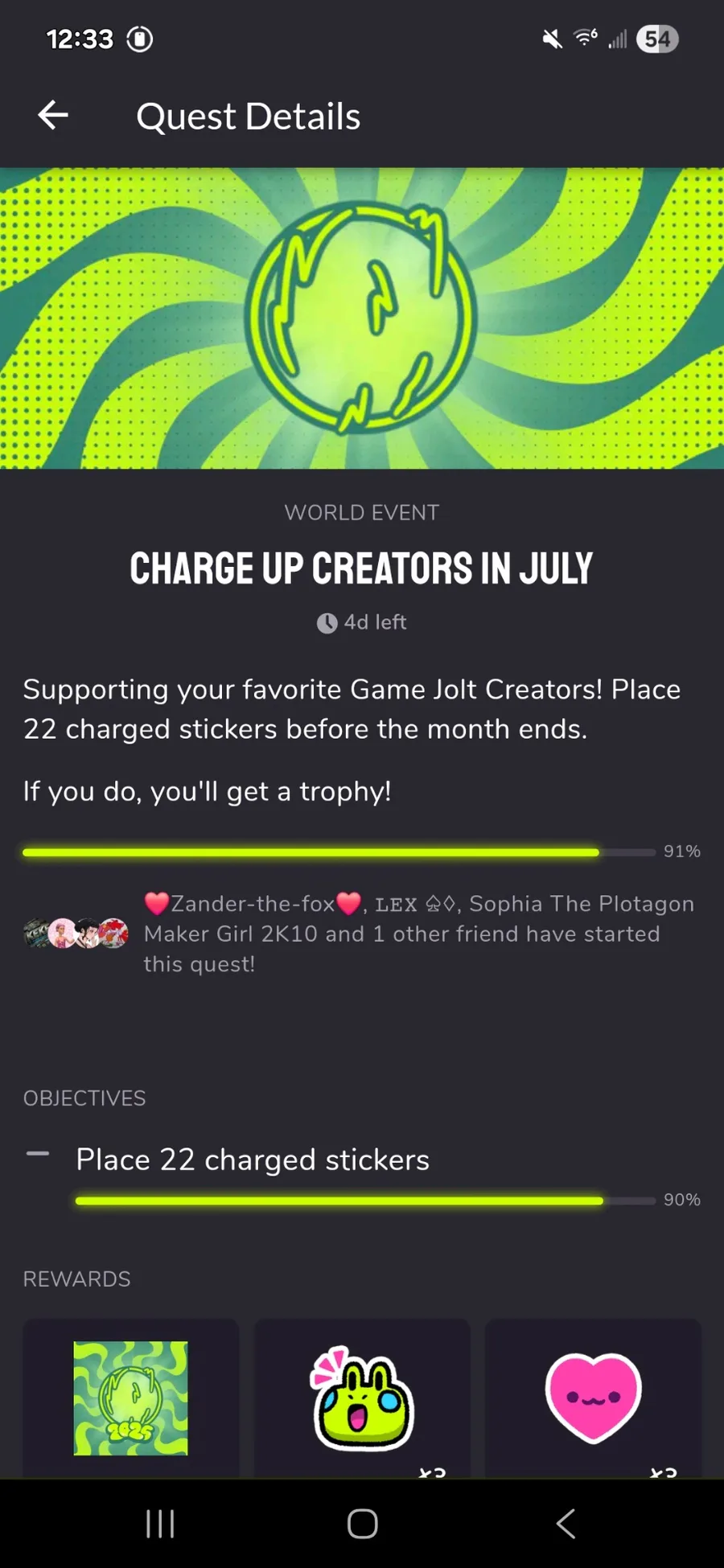Open the green frog sticker reward
The width and height of the screenshot is (724, 1568).
[x=362, y=1398]
